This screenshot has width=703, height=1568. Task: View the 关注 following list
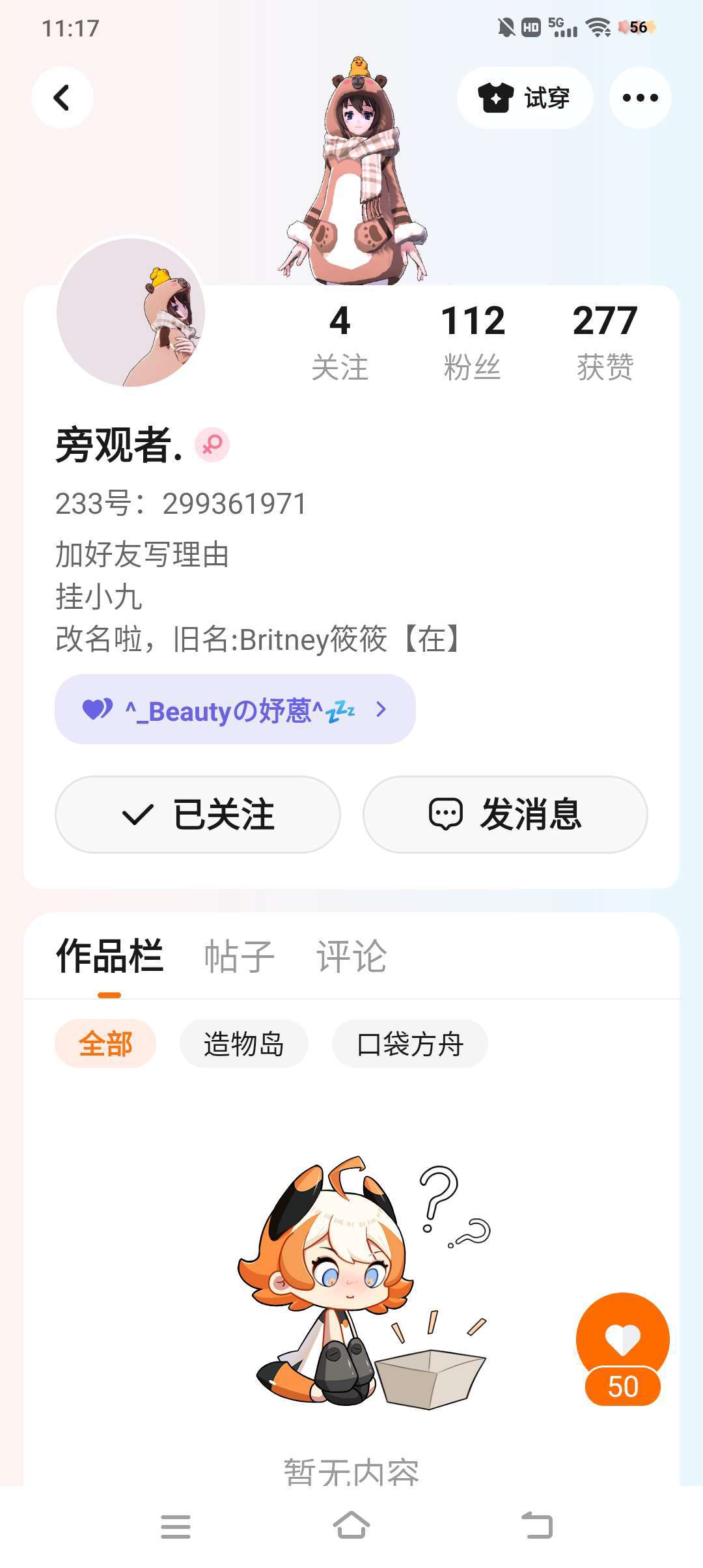pyautogui.click(x=340, y=342)
